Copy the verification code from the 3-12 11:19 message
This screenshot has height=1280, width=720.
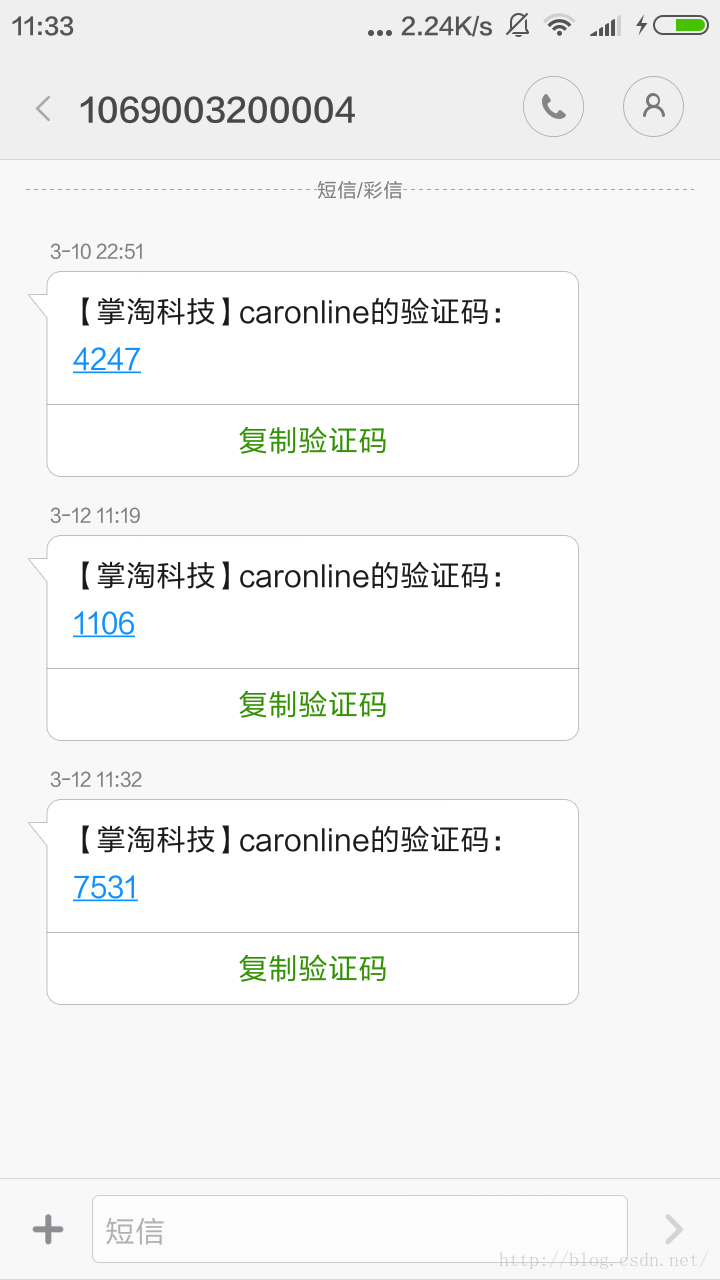pyautogui.click(x=313, y=705)
